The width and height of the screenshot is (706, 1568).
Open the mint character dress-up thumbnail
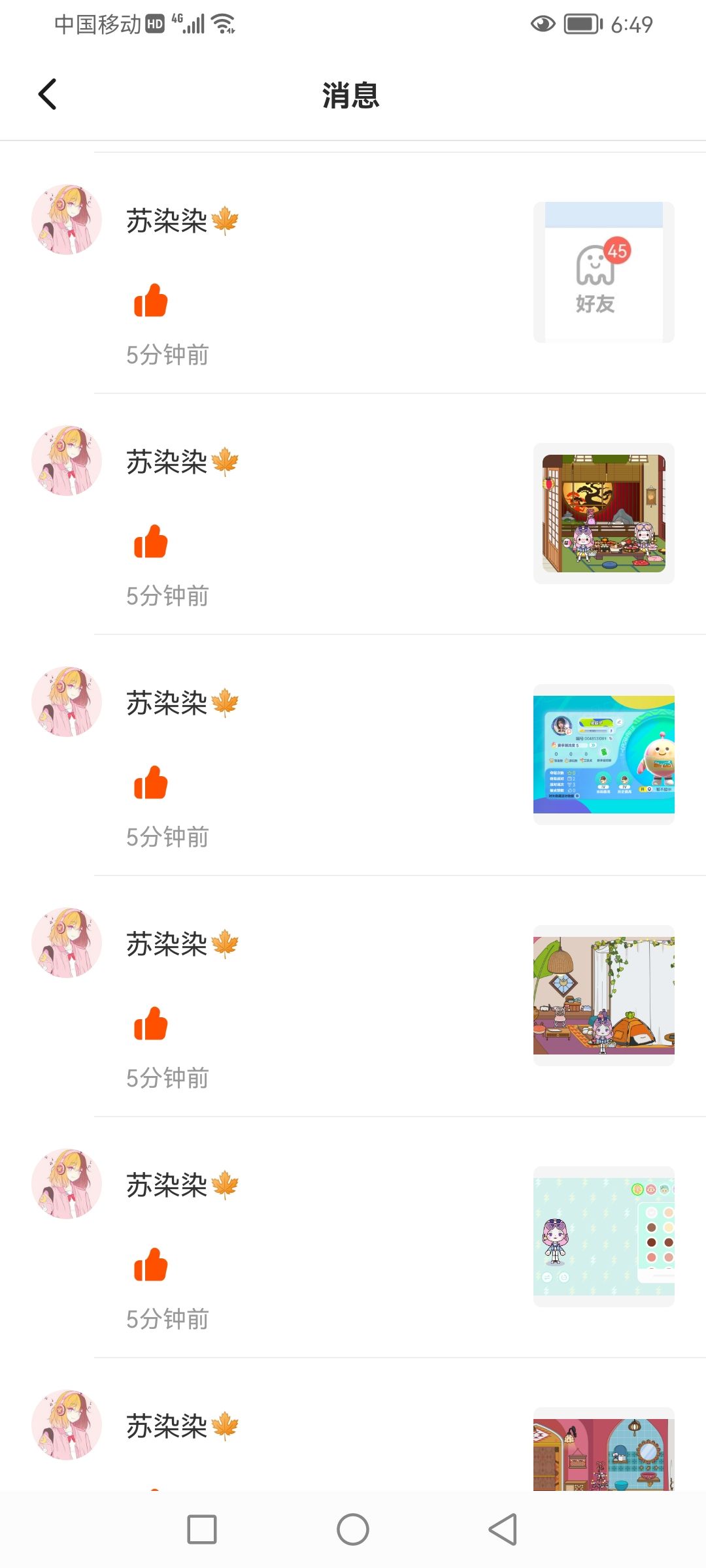click(x=604, y=1237)
